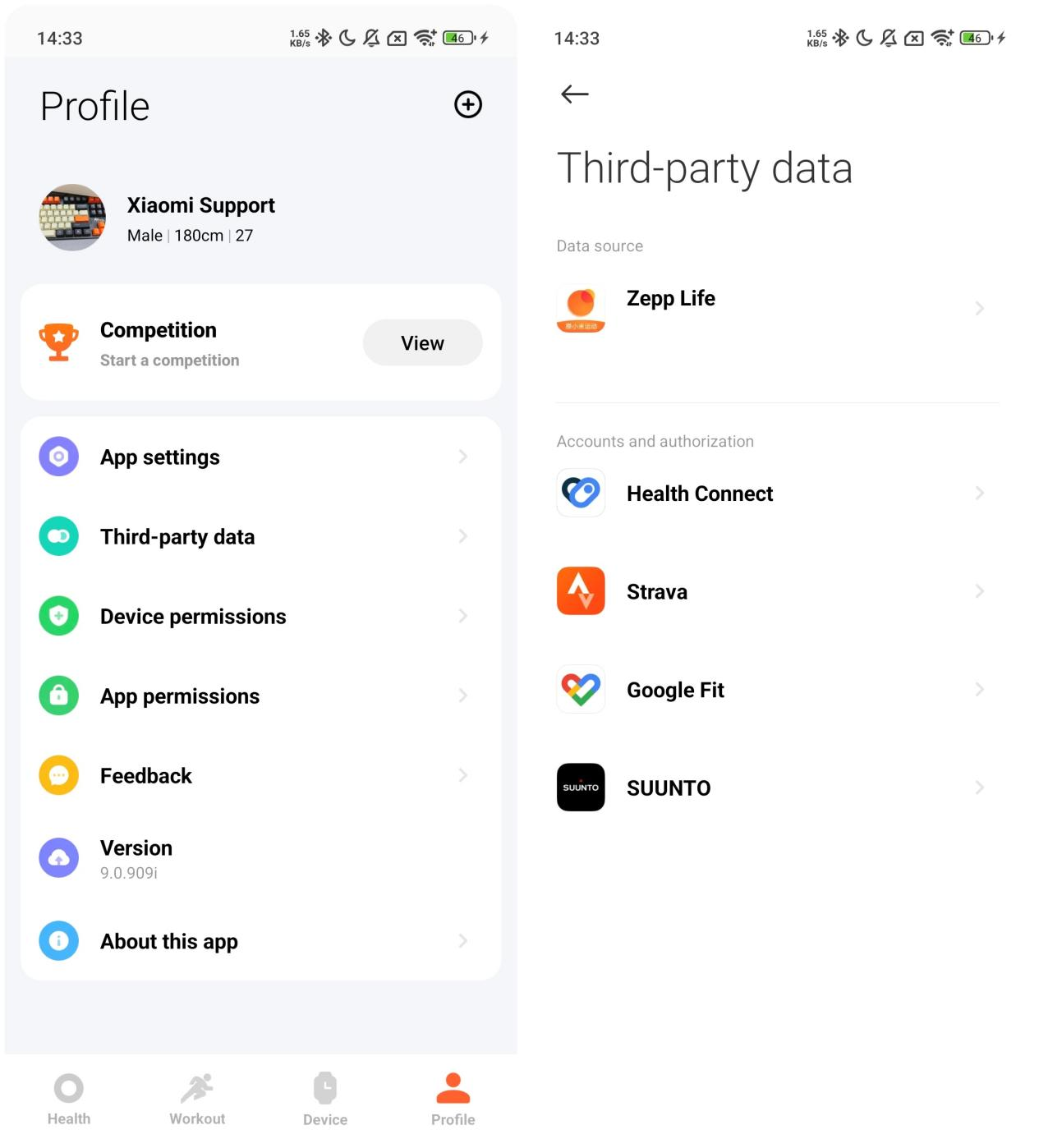Viewport: 1039px width, 1148px height.
Task: Open the Feedback row
Action: (x=260, y=776)
